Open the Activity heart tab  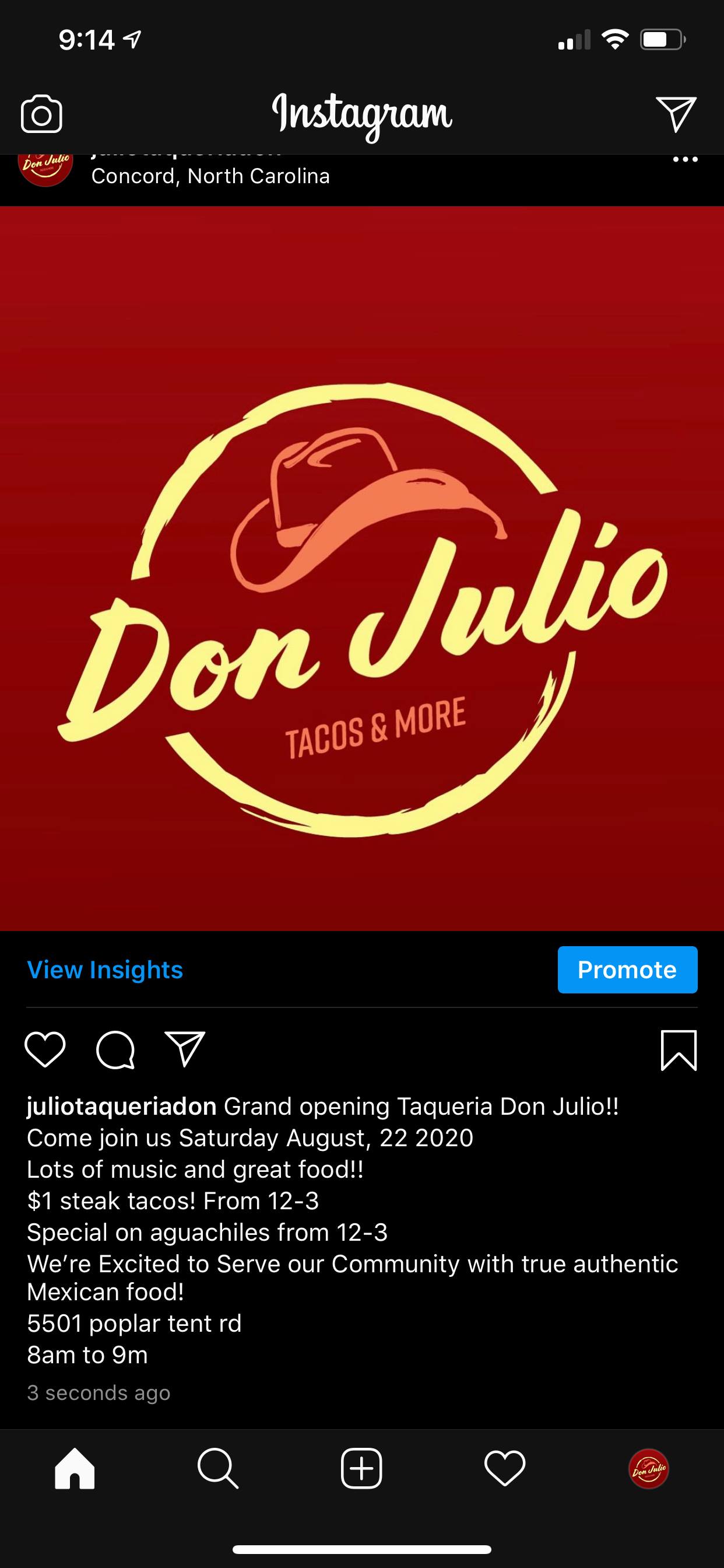pyautogui.click(x=505, y=1469)
